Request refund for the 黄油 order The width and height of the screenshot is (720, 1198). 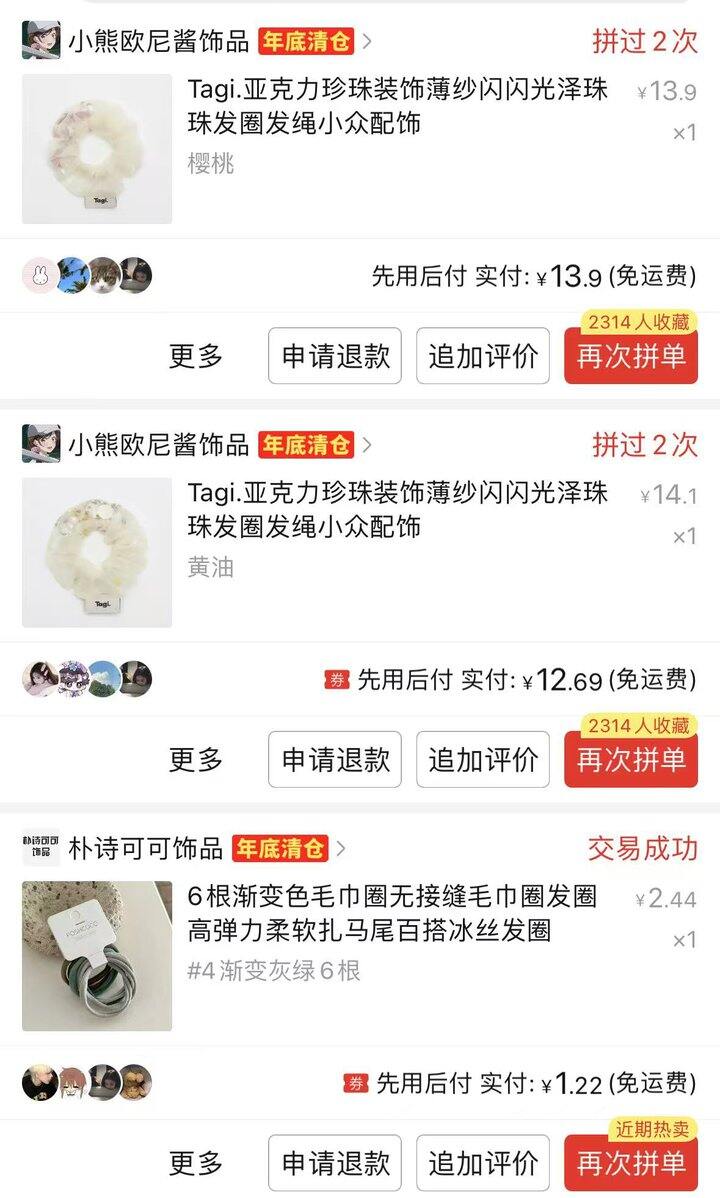pos(335,760)
